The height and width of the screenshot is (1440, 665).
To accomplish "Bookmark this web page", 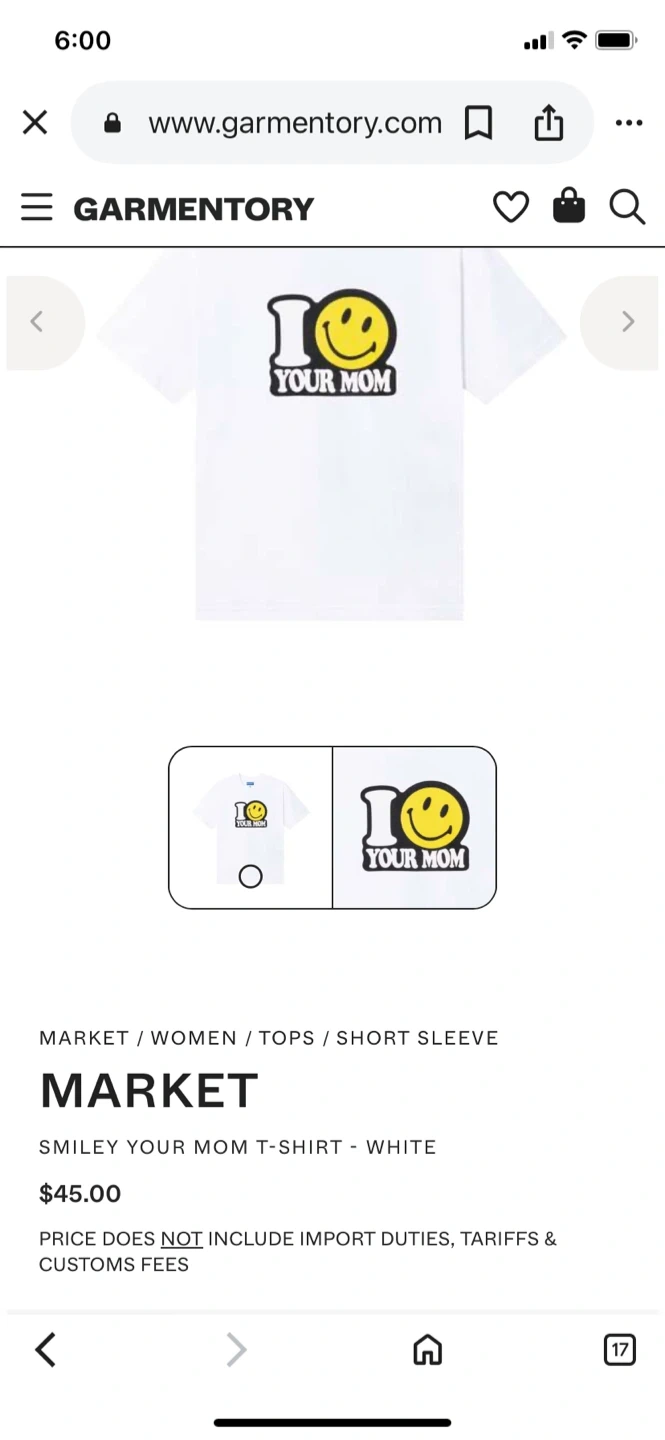I will pyautogui.click(x=479, y=123).
